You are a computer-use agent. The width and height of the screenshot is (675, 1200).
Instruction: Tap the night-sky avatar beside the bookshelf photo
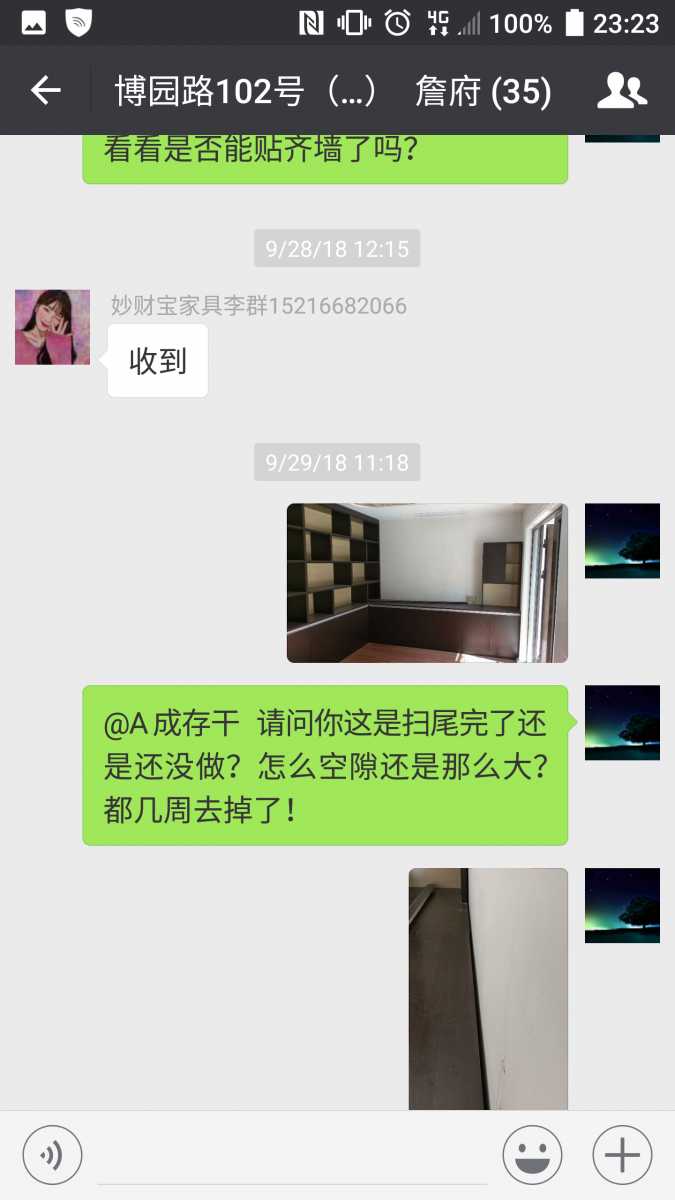click(x=622, y=541)
